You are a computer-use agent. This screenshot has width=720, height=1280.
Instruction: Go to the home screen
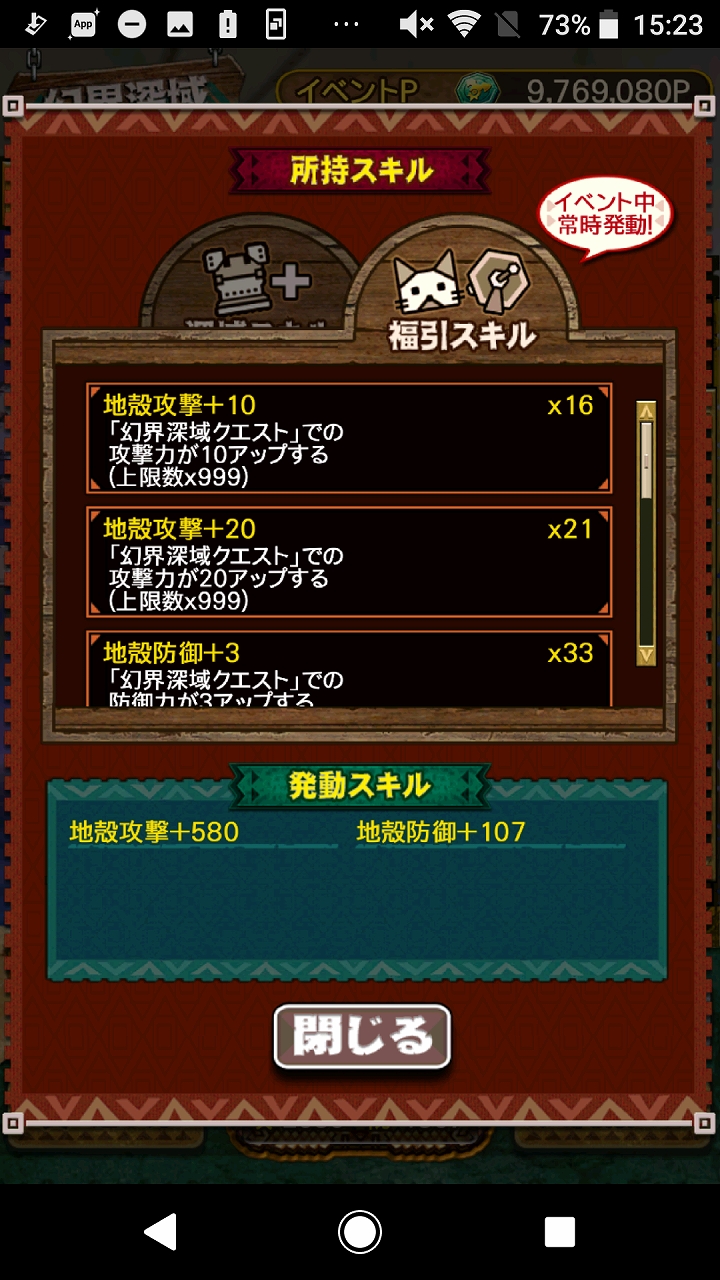click(x=360, y=1231)
